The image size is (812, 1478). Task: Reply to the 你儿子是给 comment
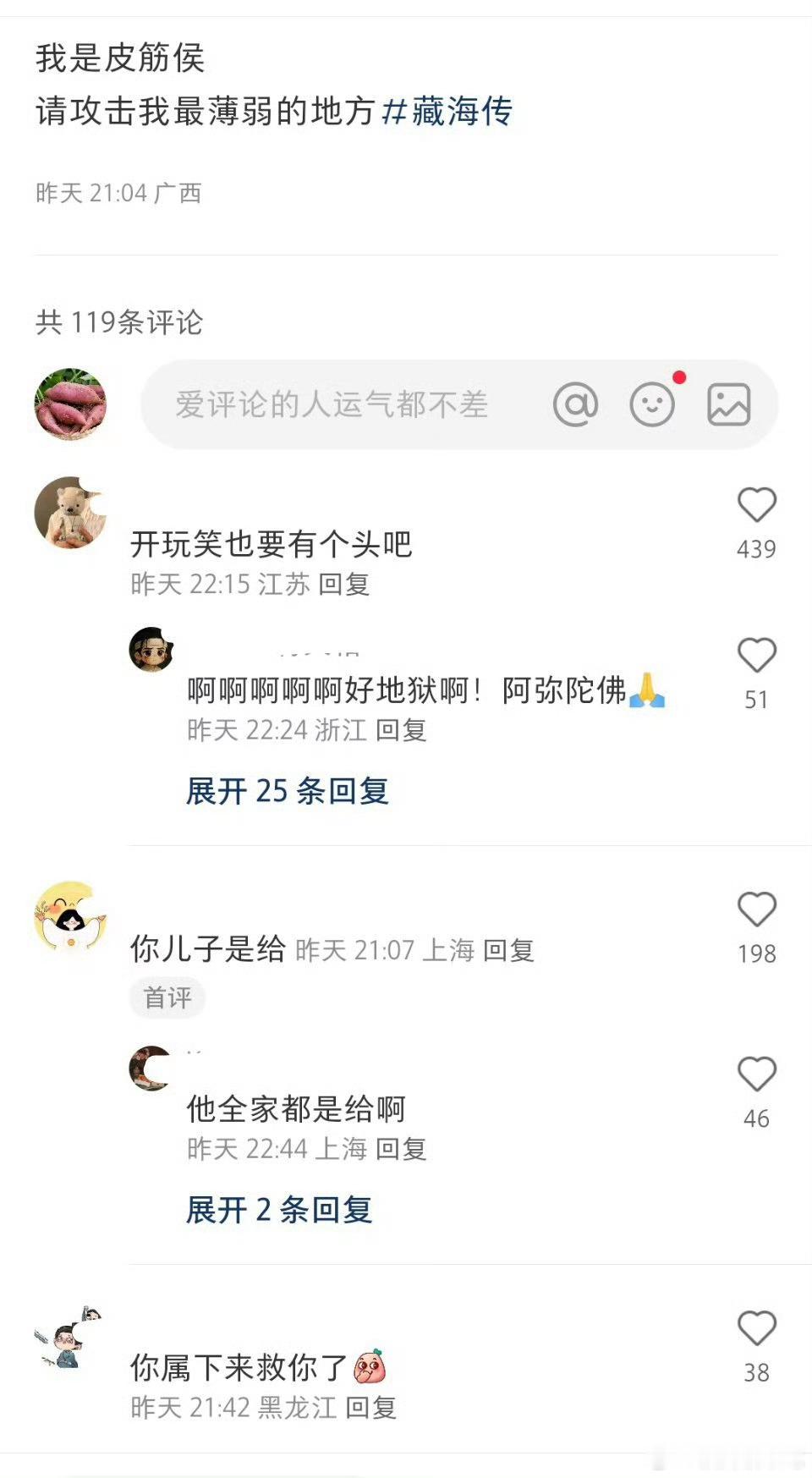coord(508,951)
